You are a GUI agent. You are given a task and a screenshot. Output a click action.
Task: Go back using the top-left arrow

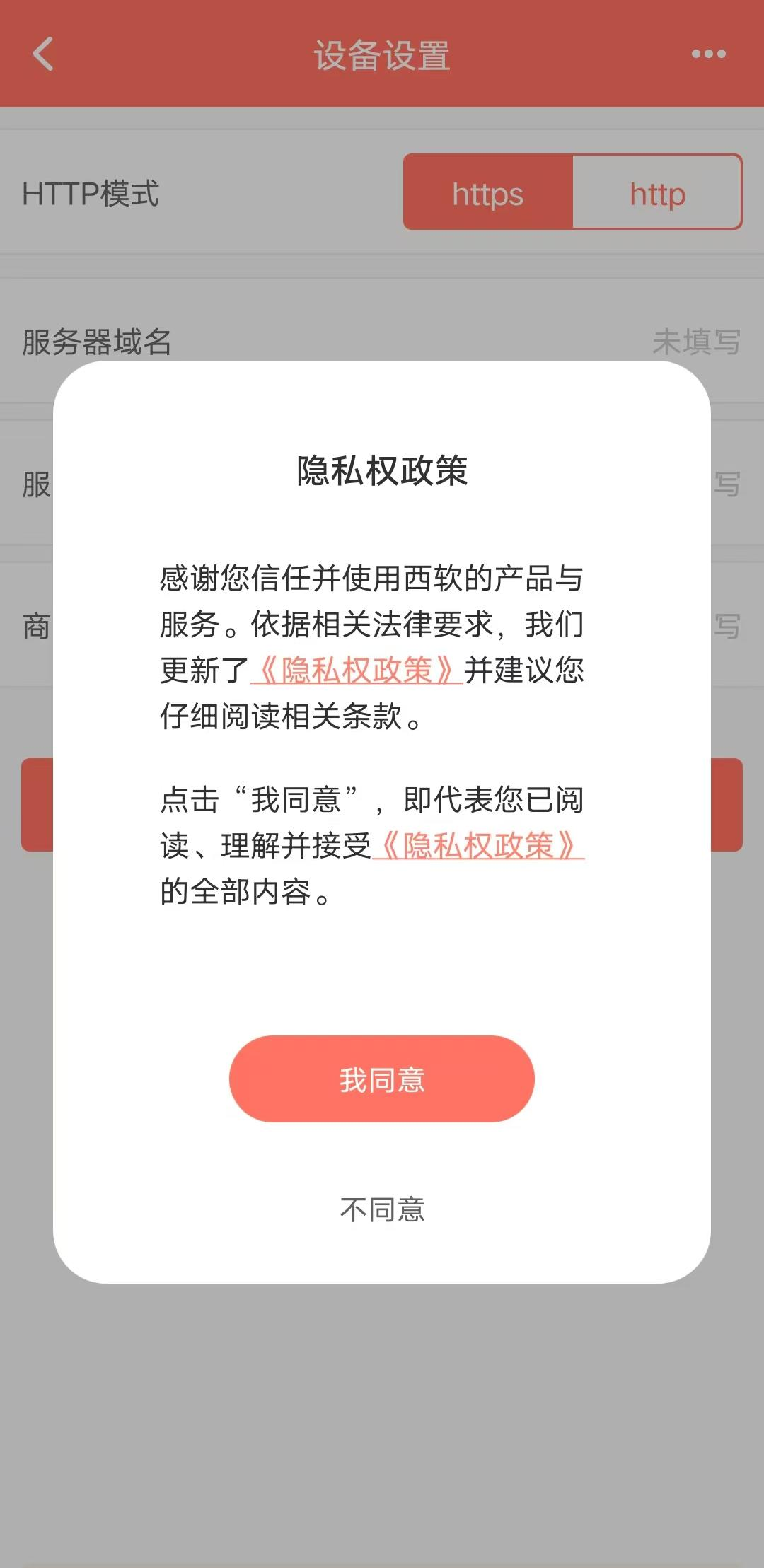[x=44, y=54]
